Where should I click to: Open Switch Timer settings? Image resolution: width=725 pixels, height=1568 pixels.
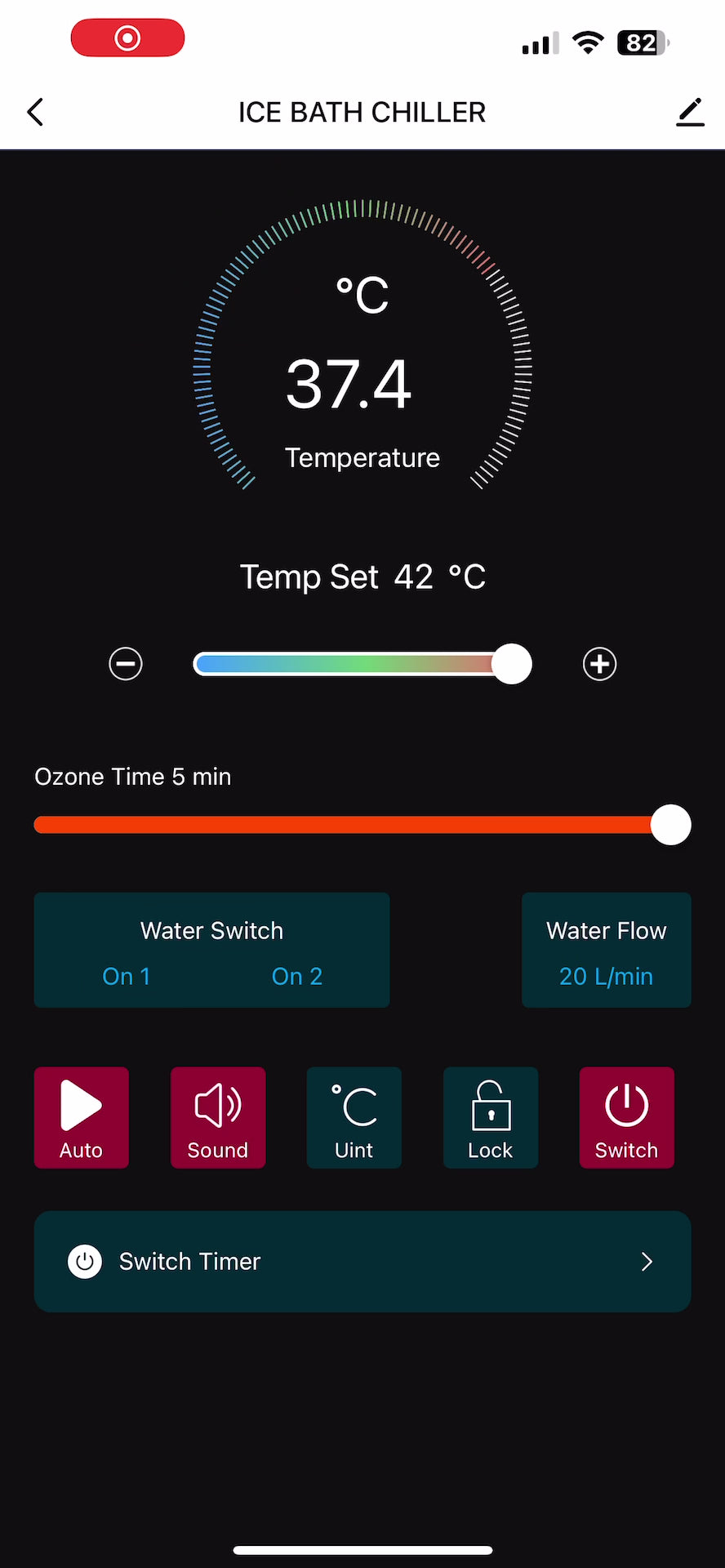point(362,1262)
